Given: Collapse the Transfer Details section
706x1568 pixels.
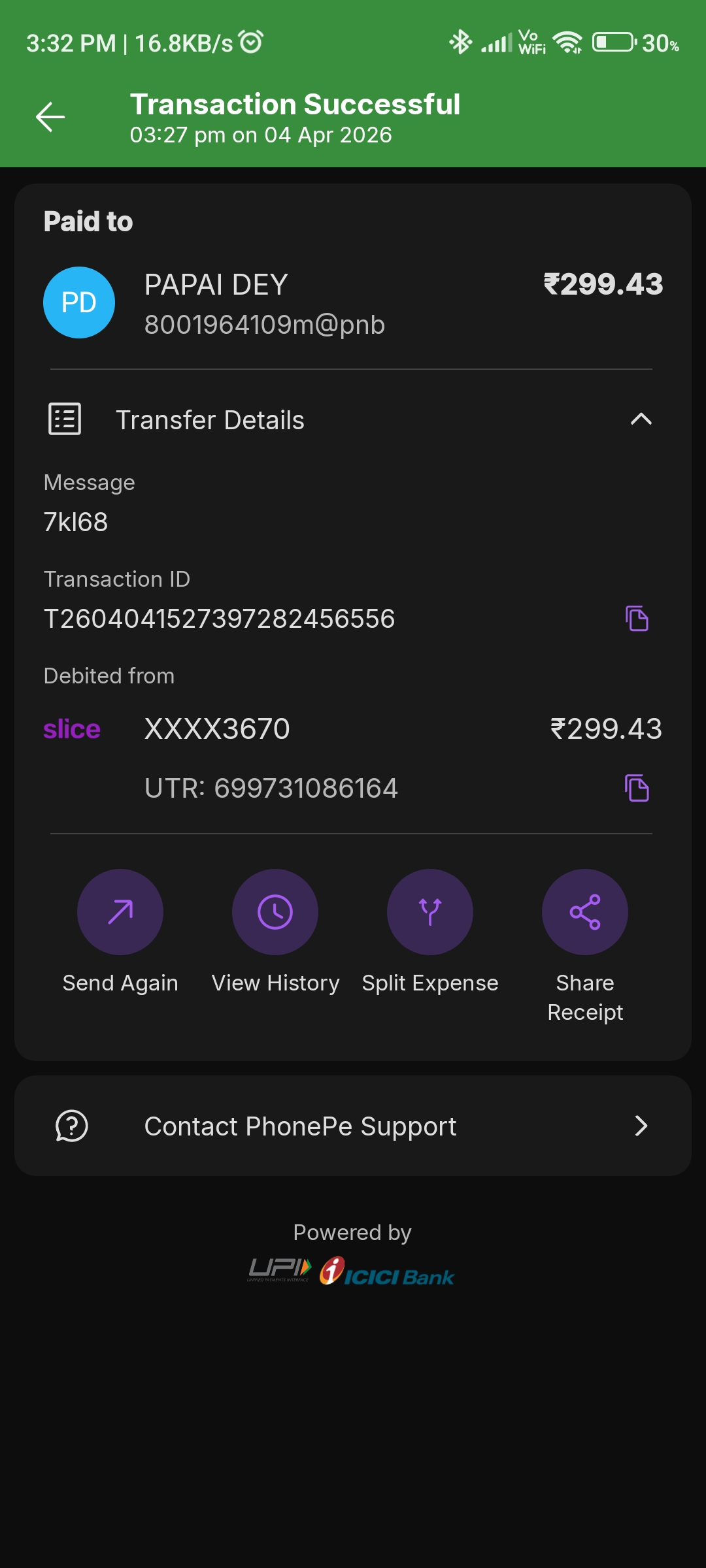Looking at the screenshot, I should pos(641,419).
